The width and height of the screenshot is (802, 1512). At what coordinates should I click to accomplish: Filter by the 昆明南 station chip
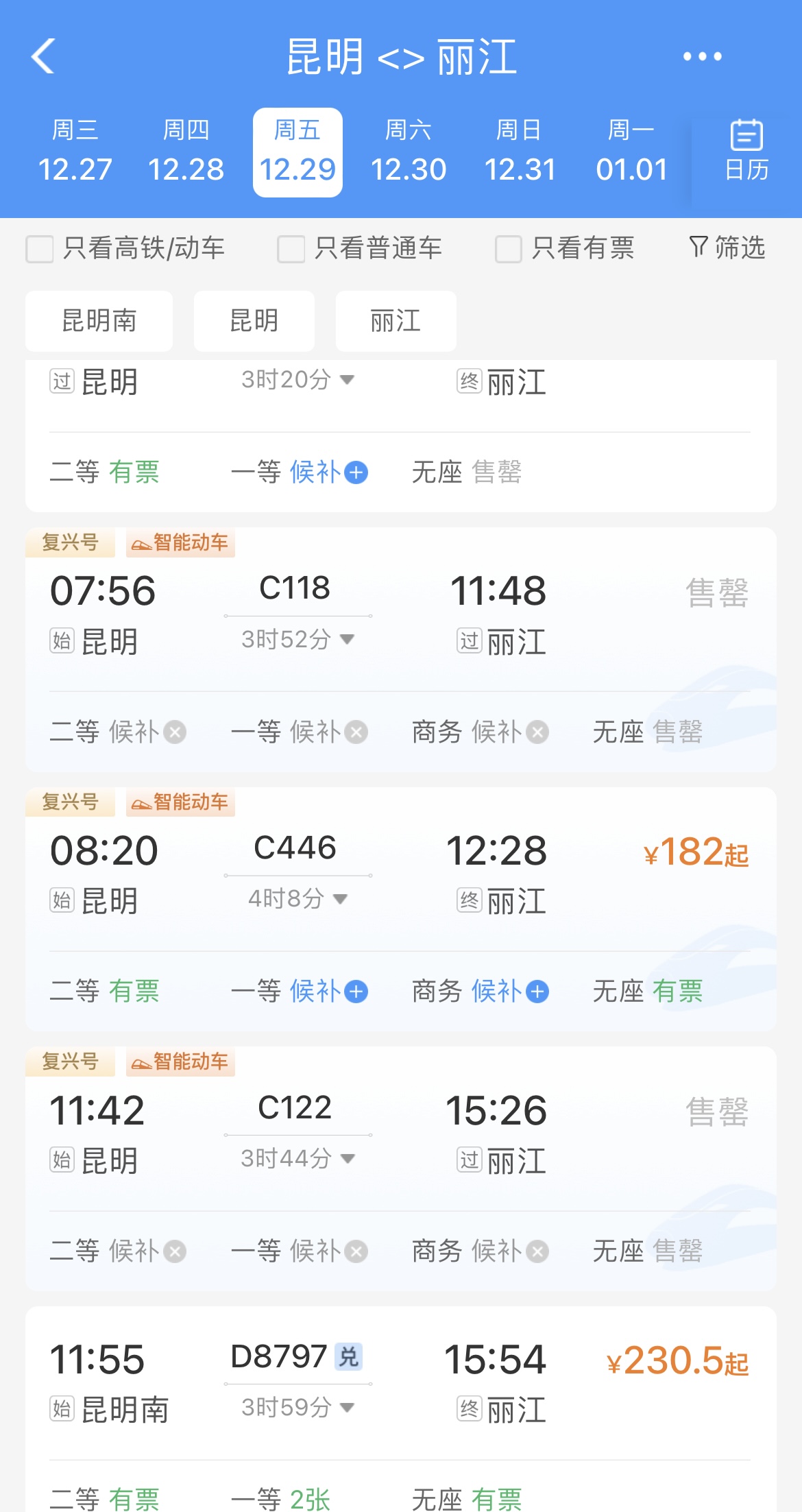coord(99,321)
